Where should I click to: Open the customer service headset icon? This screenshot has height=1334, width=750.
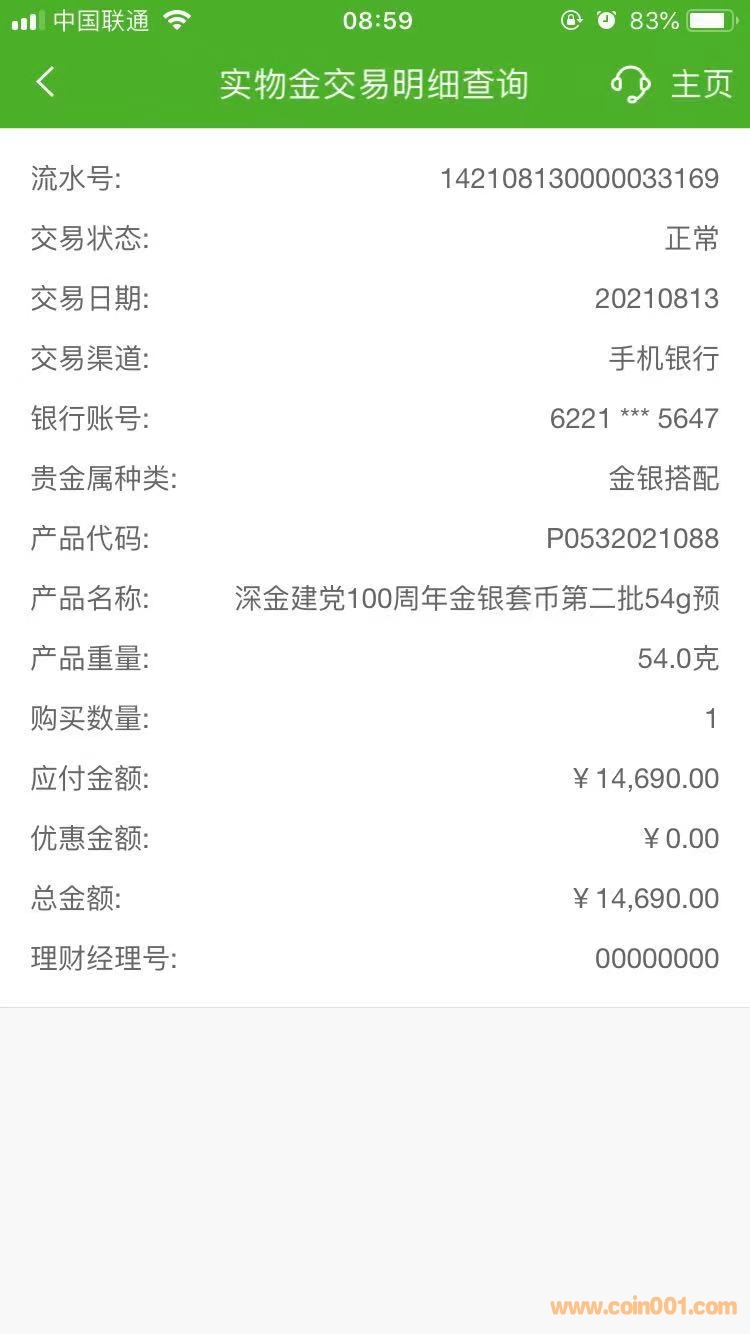point(630,84)
